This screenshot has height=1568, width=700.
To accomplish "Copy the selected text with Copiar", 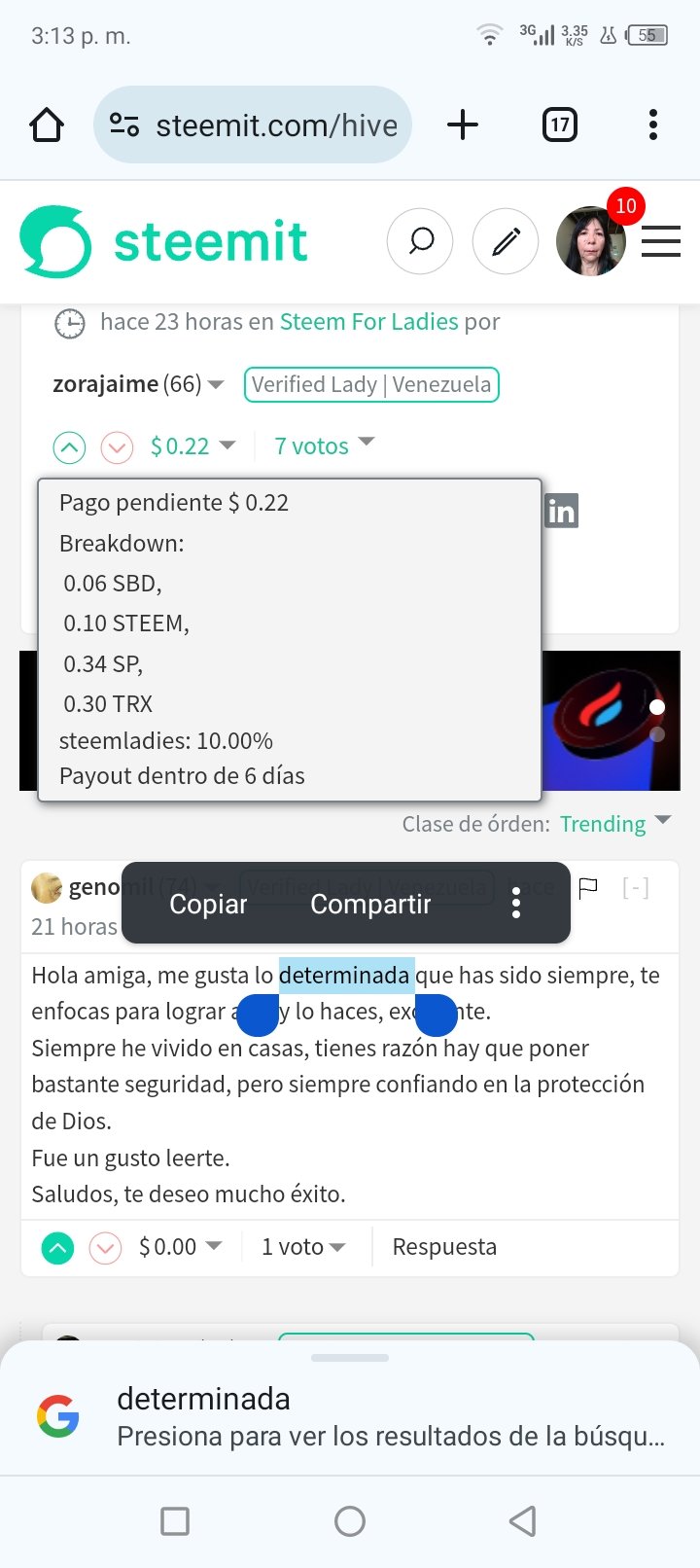I will tap(208, 904).
